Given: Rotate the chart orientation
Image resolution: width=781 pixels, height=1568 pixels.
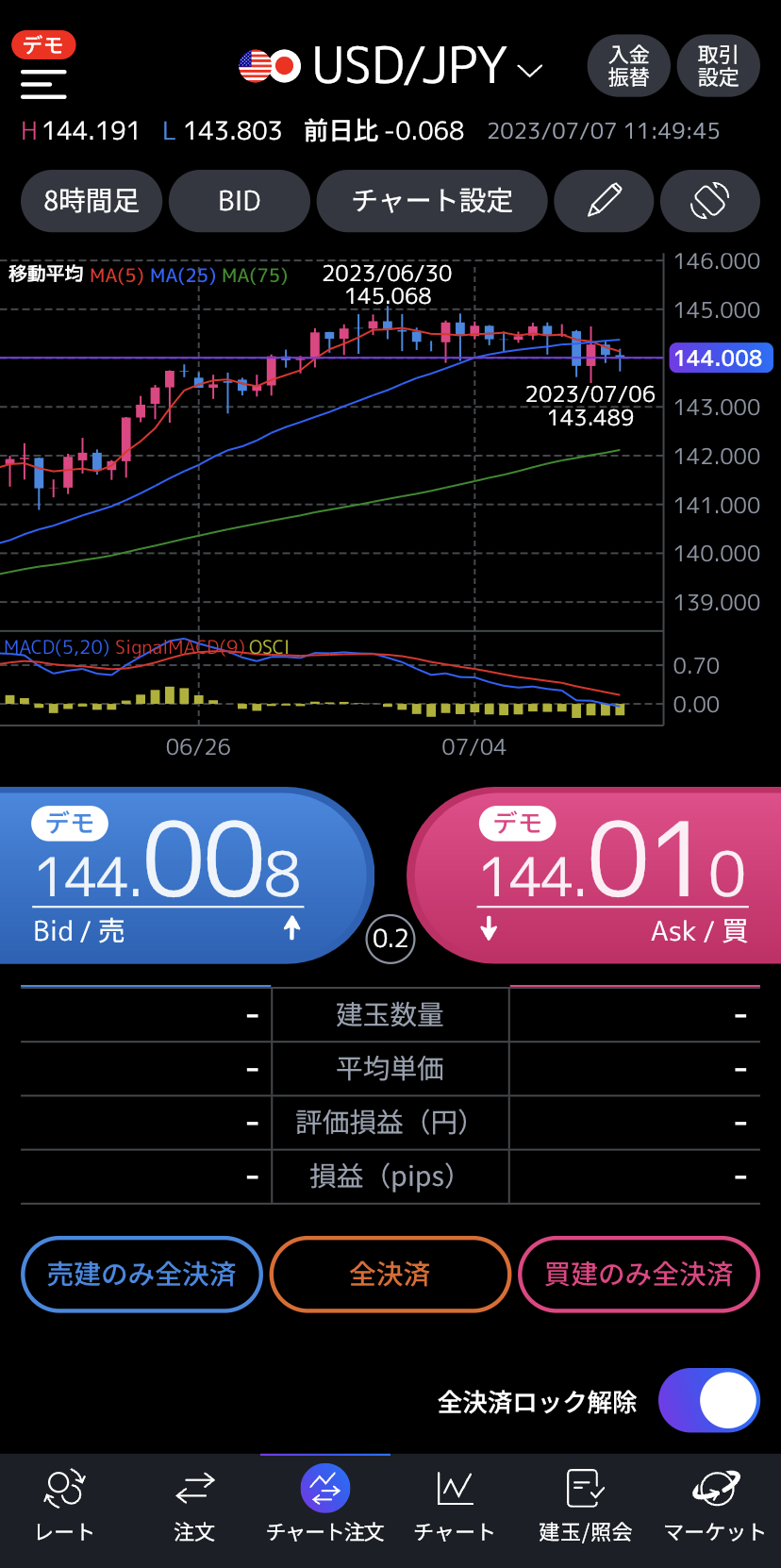Looking at the screenshot, I should click(x=710, y=201).
